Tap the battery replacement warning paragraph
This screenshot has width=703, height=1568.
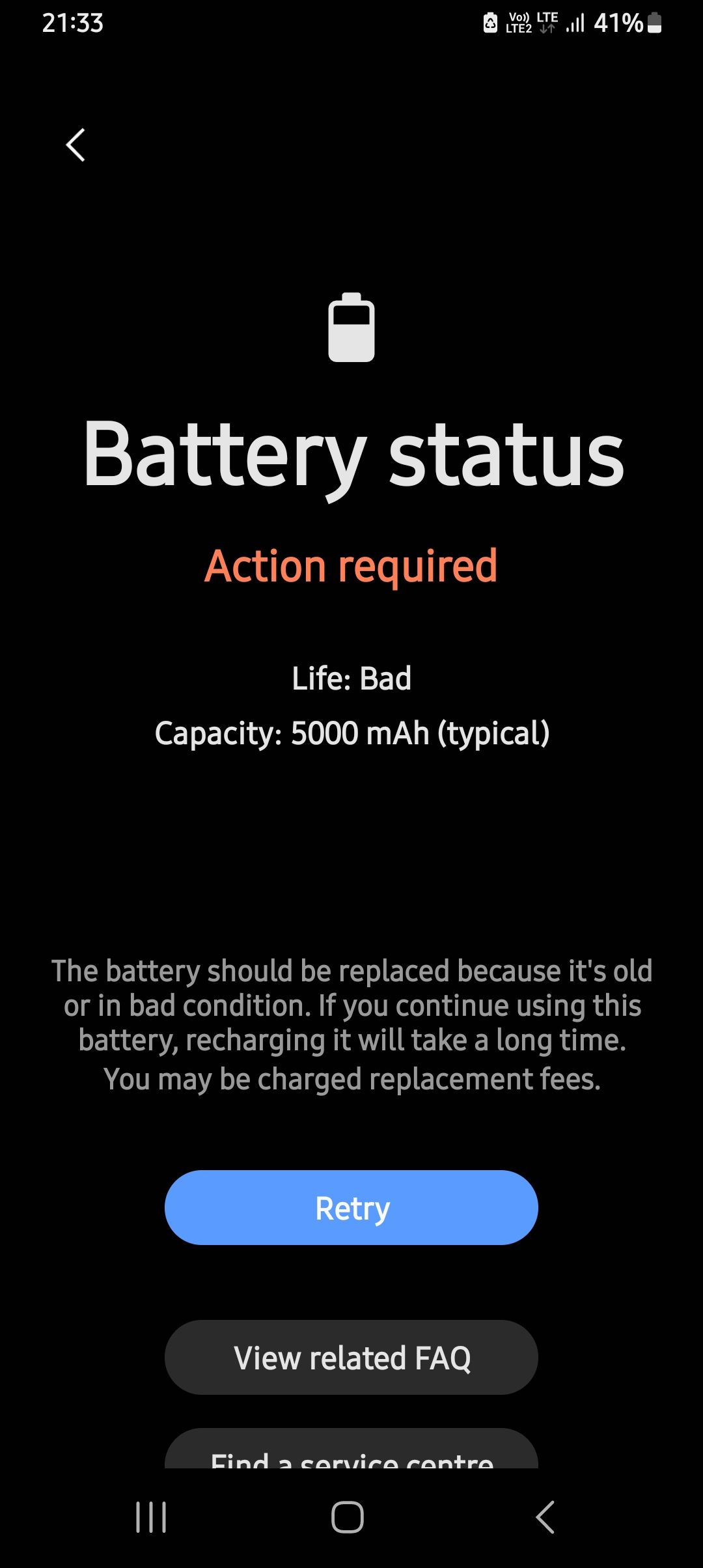[351, 1022]
